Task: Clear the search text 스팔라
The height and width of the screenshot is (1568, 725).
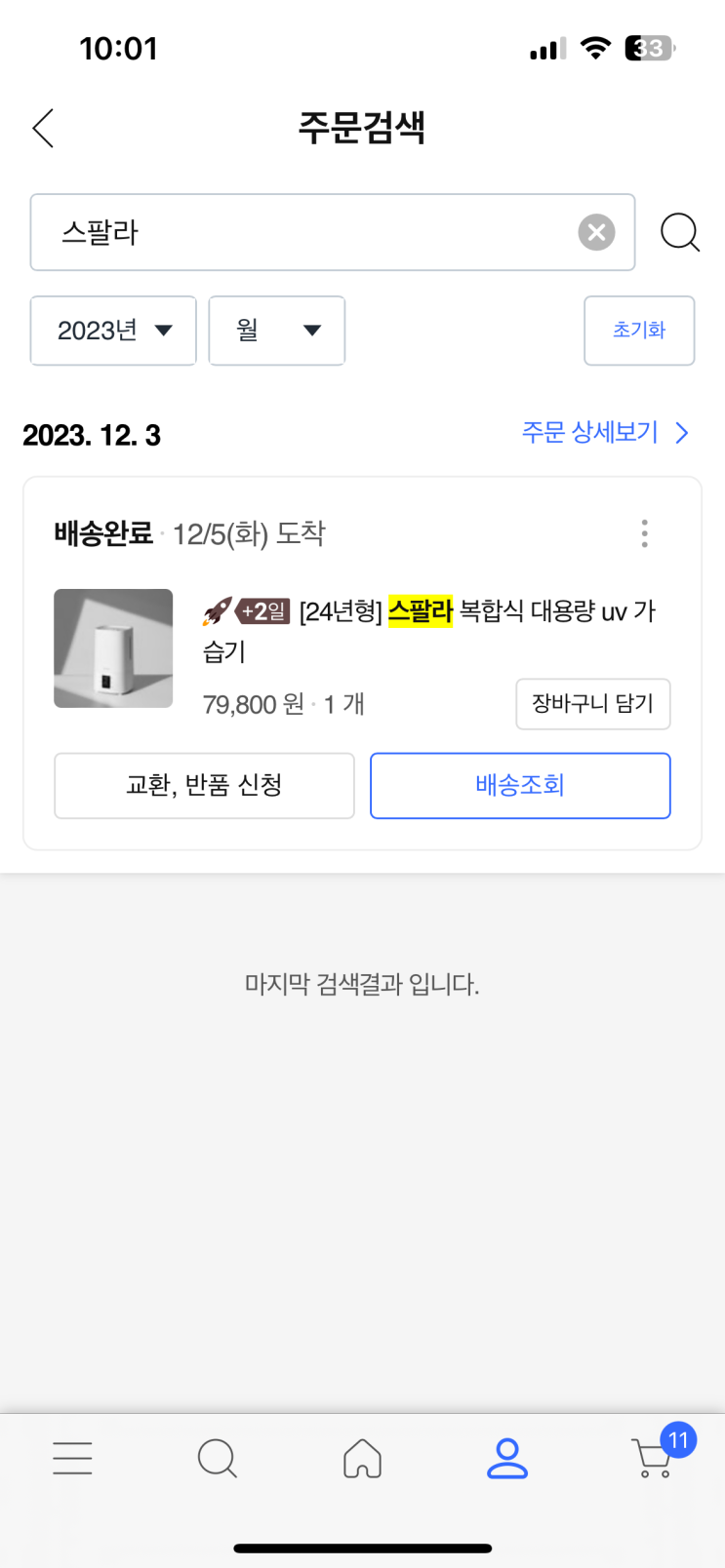Action: point(596,232)
